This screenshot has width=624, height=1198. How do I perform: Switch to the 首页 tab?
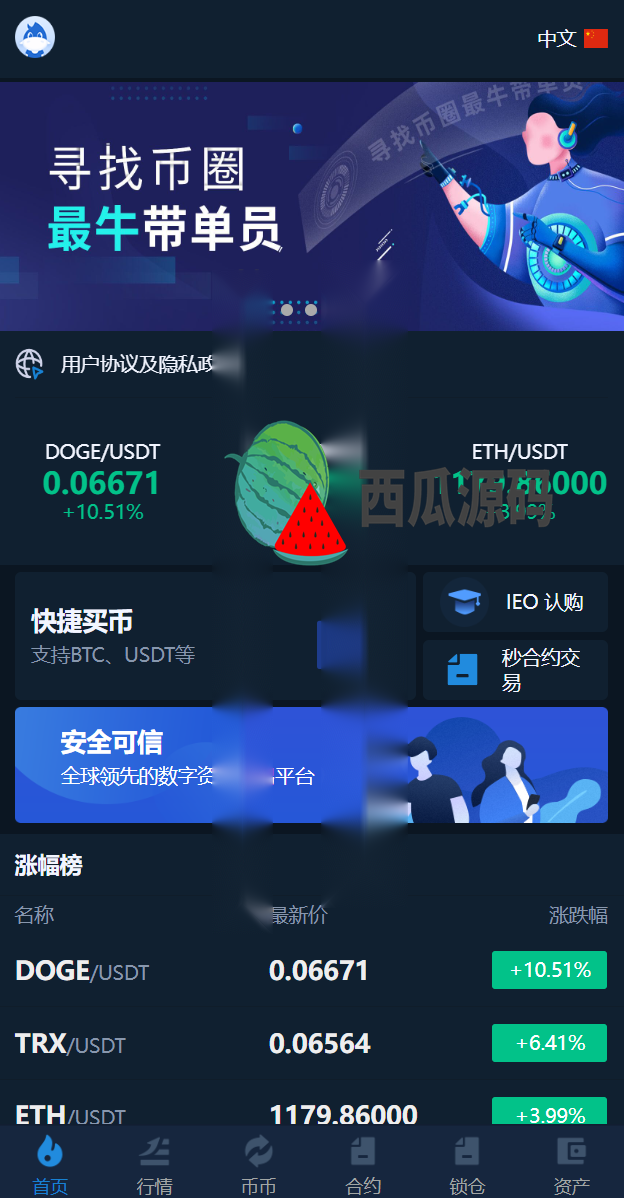(50, 1165)
